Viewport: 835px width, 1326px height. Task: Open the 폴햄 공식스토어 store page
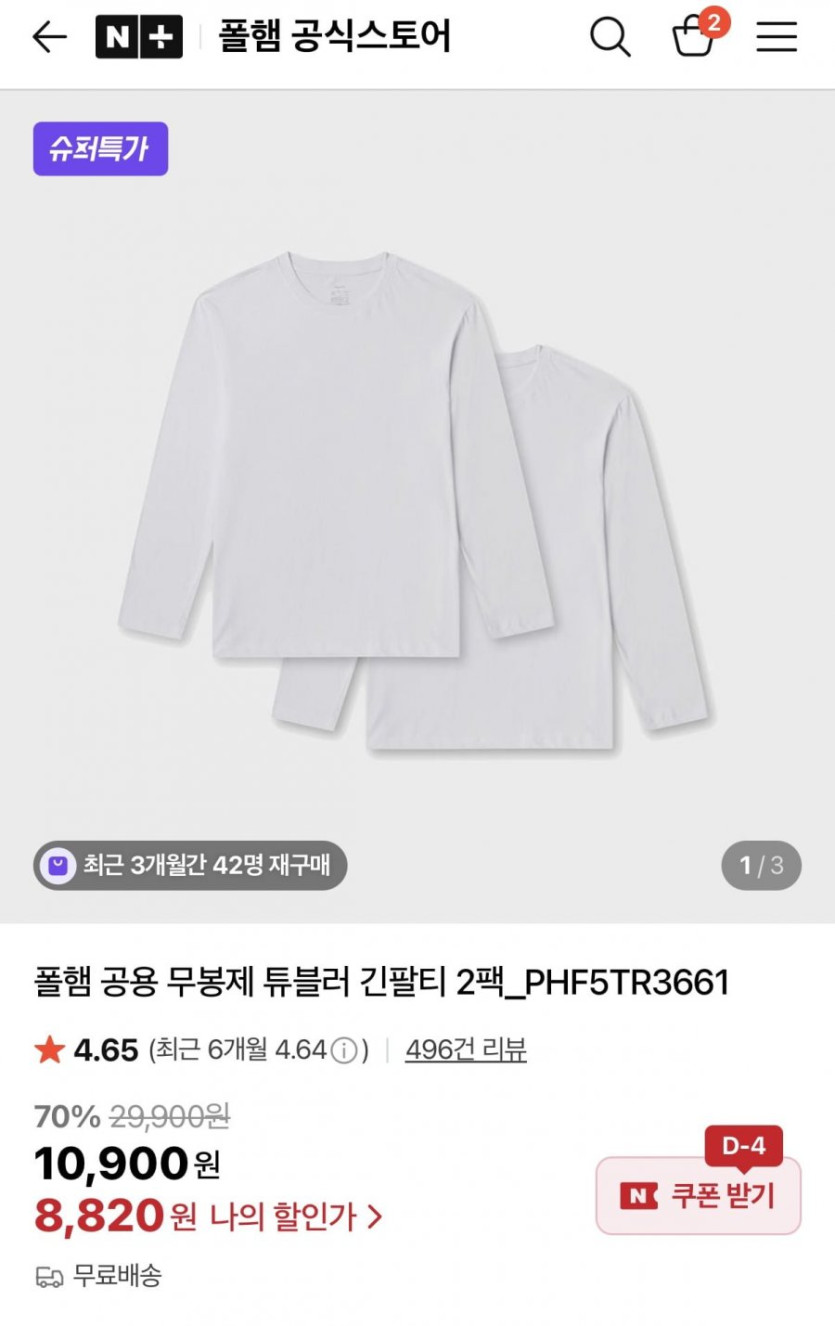[335, 38]
